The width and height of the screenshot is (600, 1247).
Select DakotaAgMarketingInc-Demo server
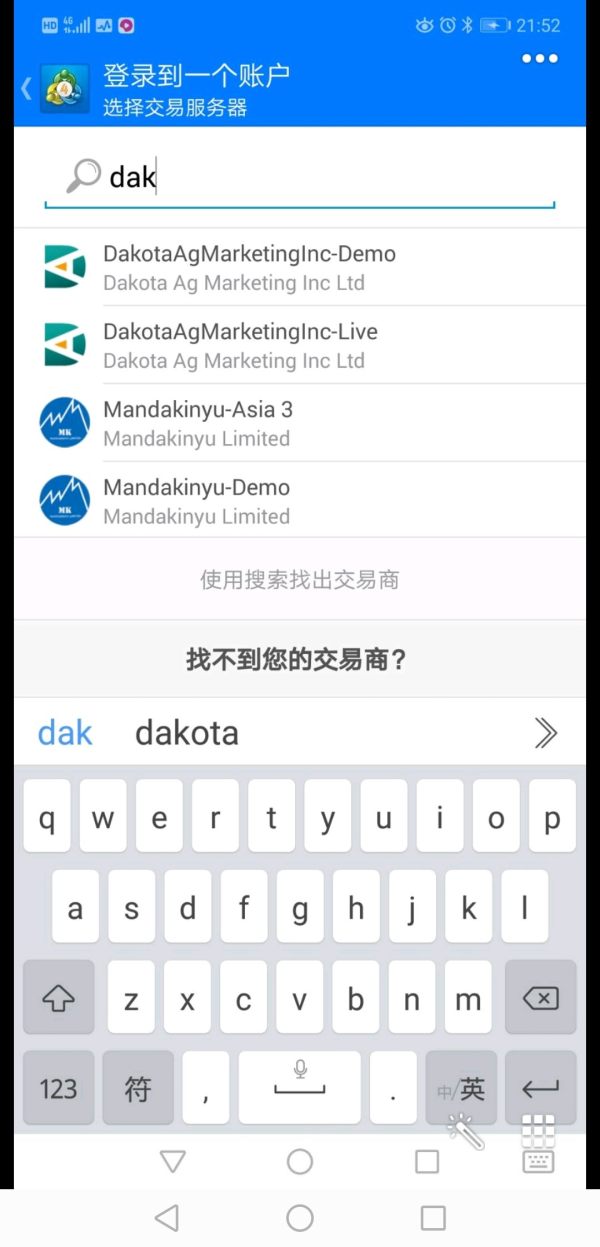pos(300,267)
